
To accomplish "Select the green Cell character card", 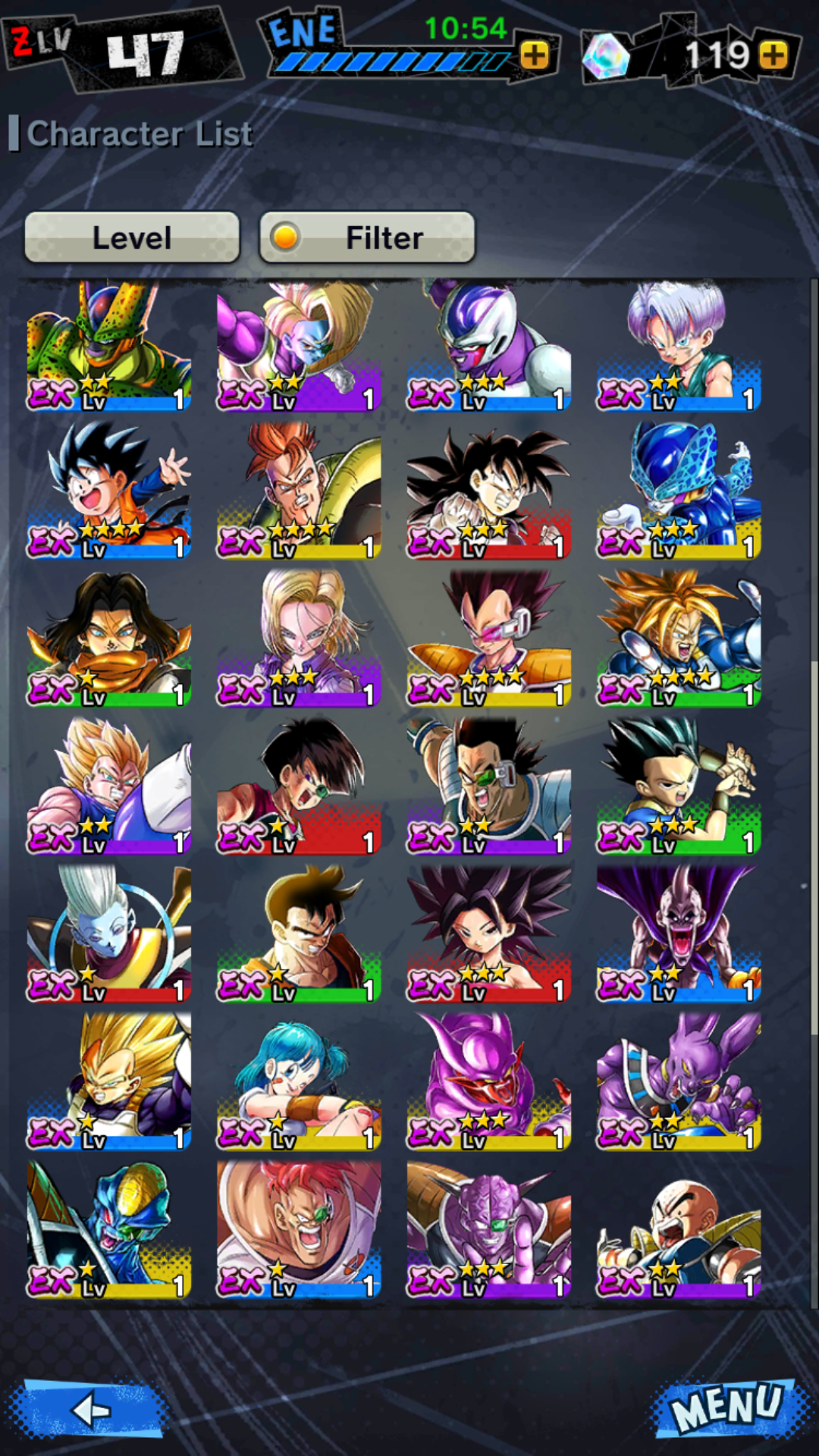I will pos(108,346).
